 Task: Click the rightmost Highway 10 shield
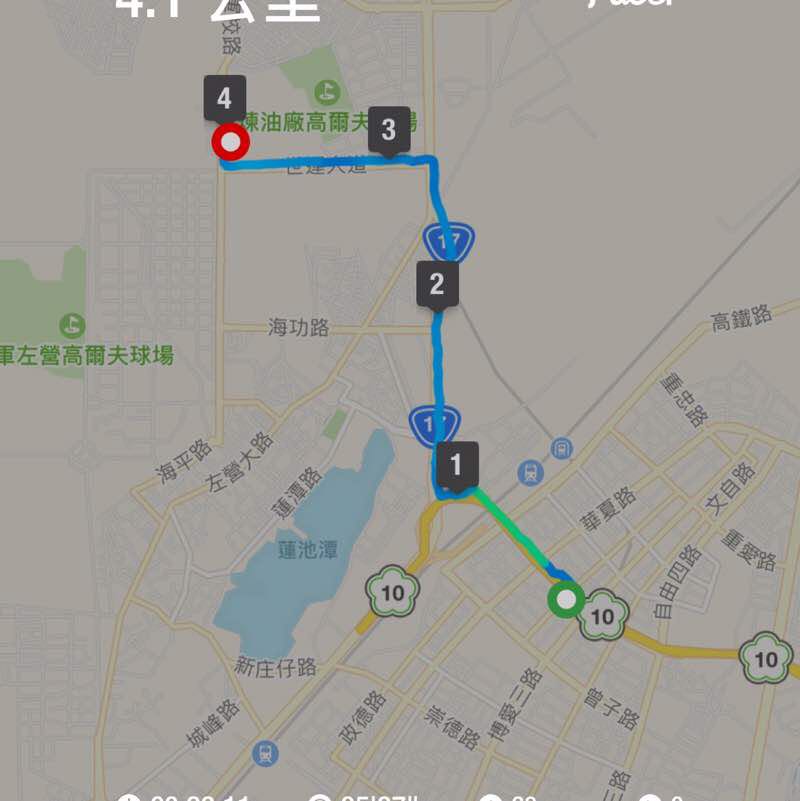tap(766, 659)
